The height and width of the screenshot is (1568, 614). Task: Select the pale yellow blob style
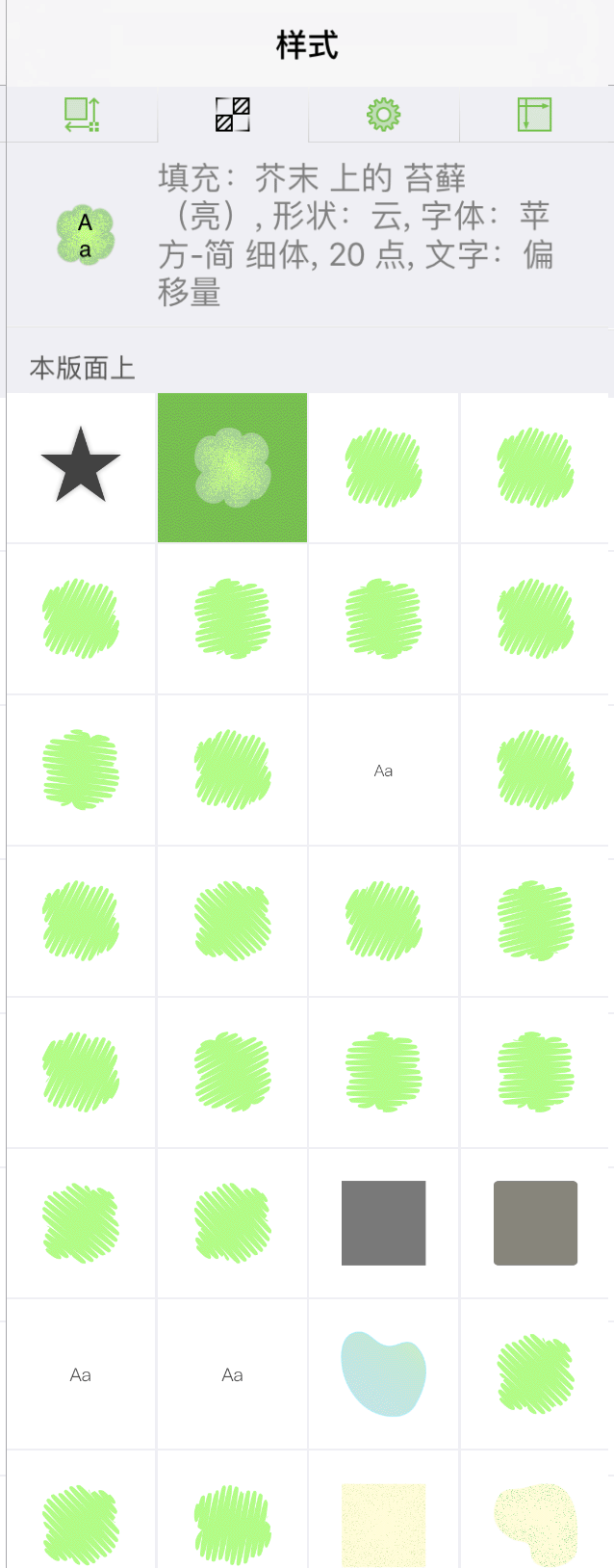click(x=535, y=1525)
